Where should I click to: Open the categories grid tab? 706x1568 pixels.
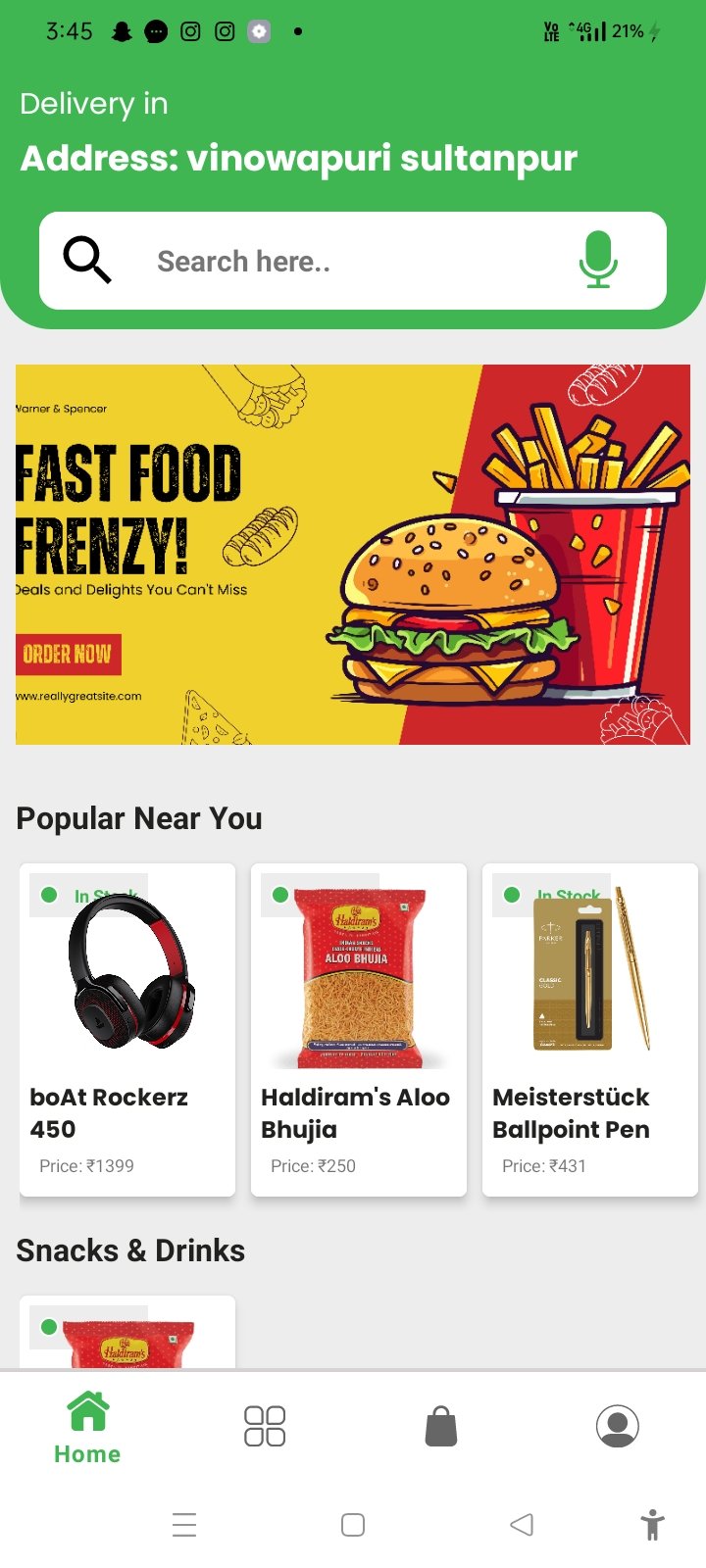tap(265, 1427)
